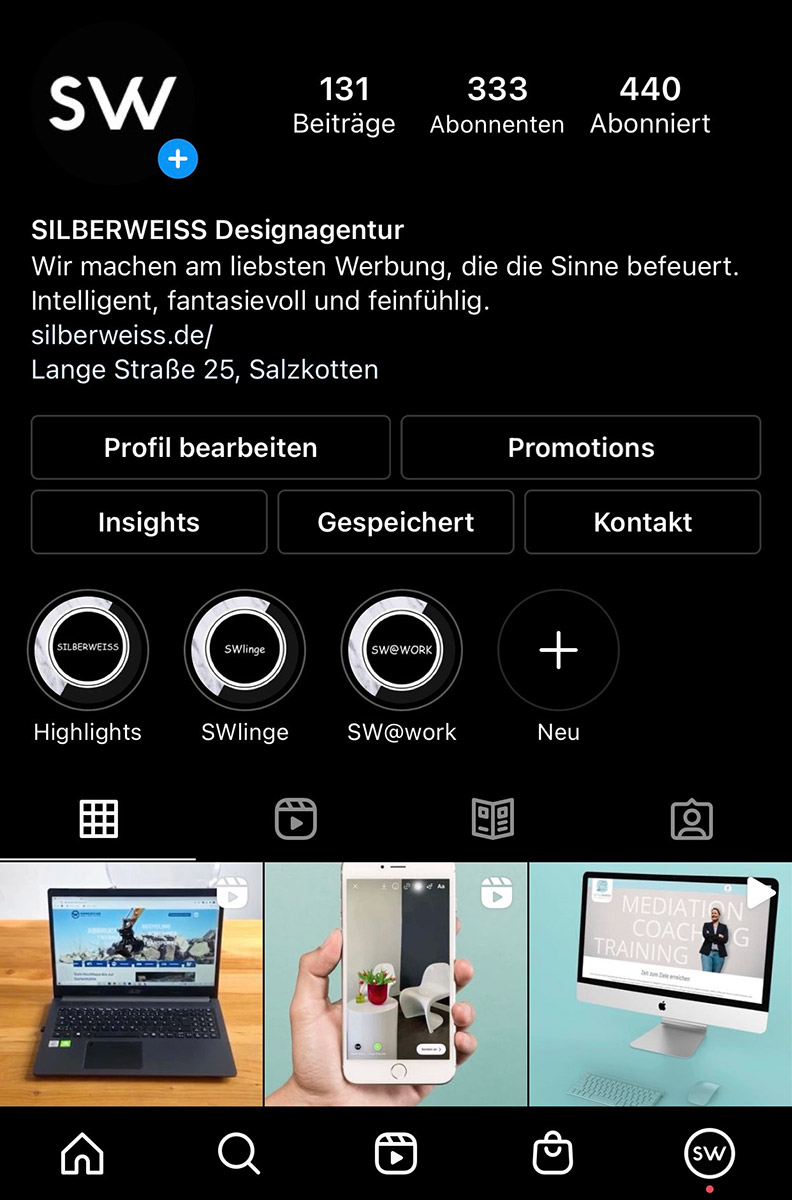Open the SW@work story highlight

click(401, 649)
